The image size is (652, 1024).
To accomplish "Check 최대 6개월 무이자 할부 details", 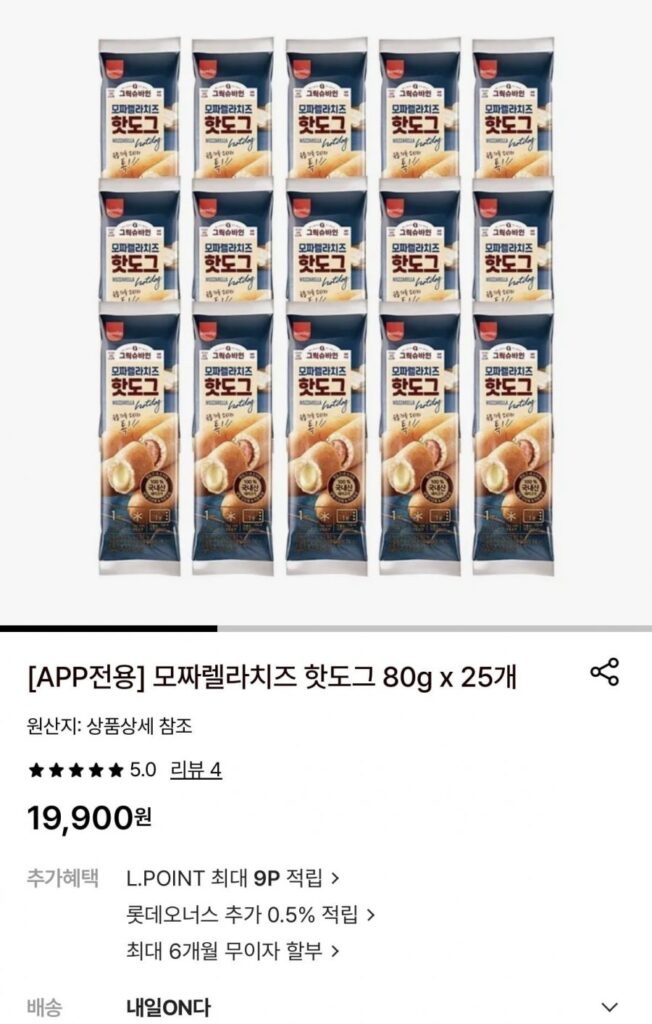I will (x=233, y=950).
